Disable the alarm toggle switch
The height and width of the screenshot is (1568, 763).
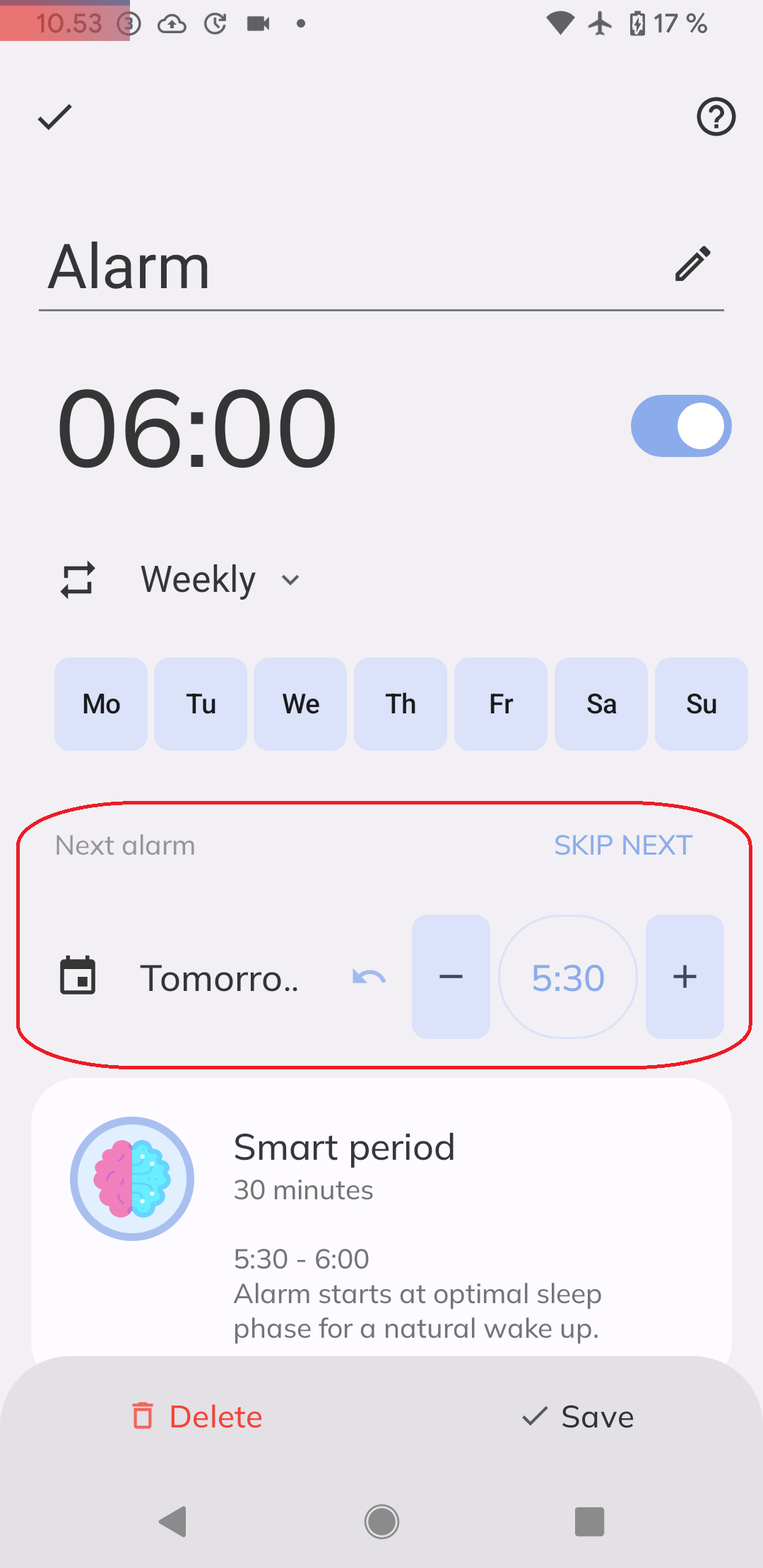[x=681, y=426]
